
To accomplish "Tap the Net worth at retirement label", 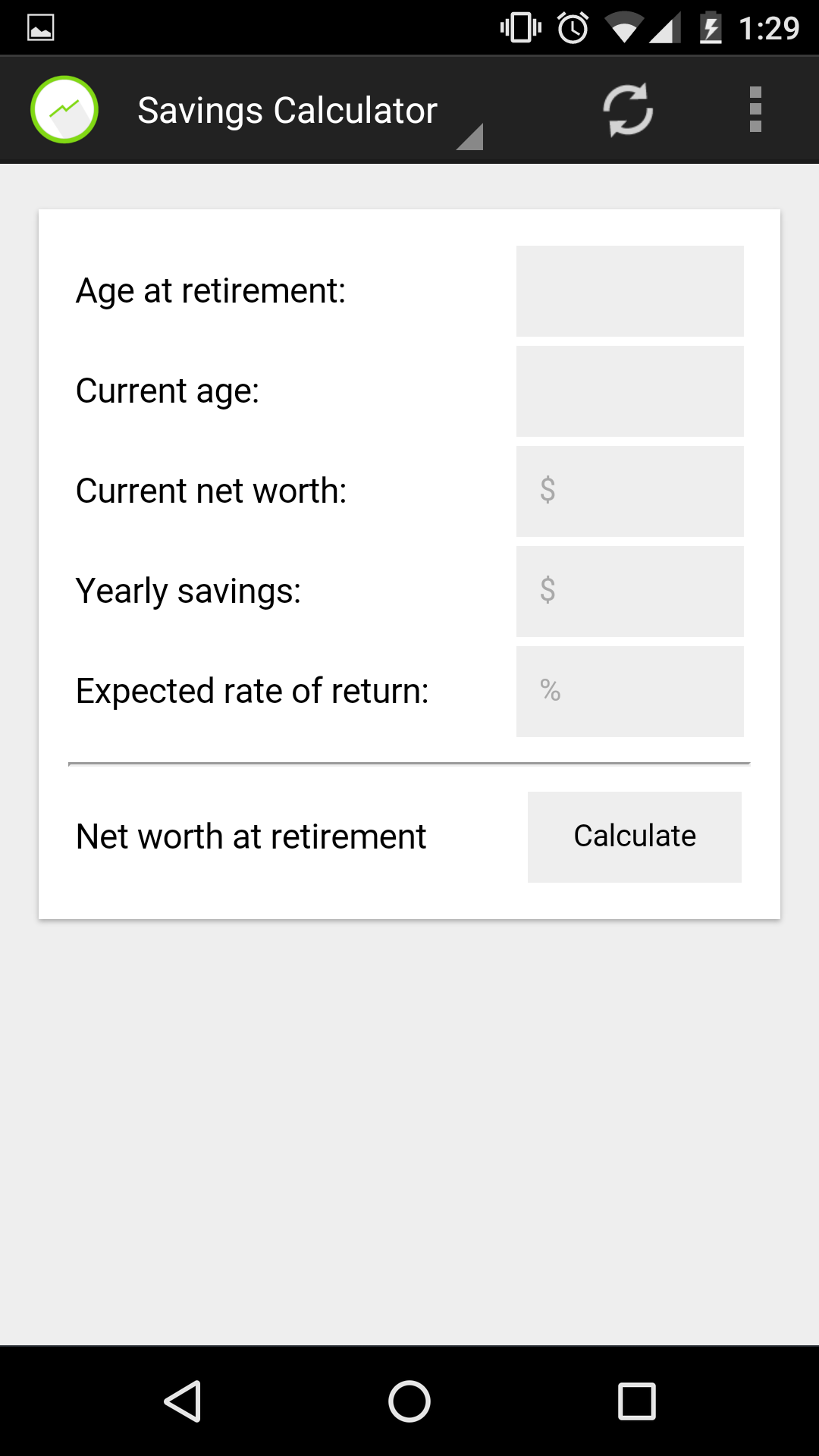I will click(250, 836).
